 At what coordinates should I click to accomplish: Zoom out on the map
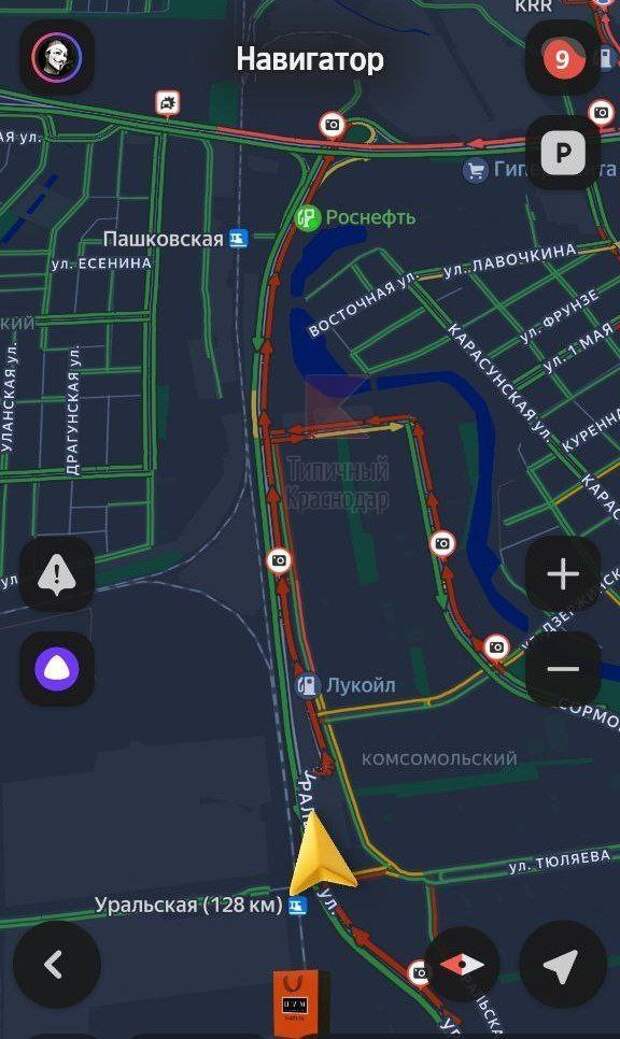click(x=563, y=668)
